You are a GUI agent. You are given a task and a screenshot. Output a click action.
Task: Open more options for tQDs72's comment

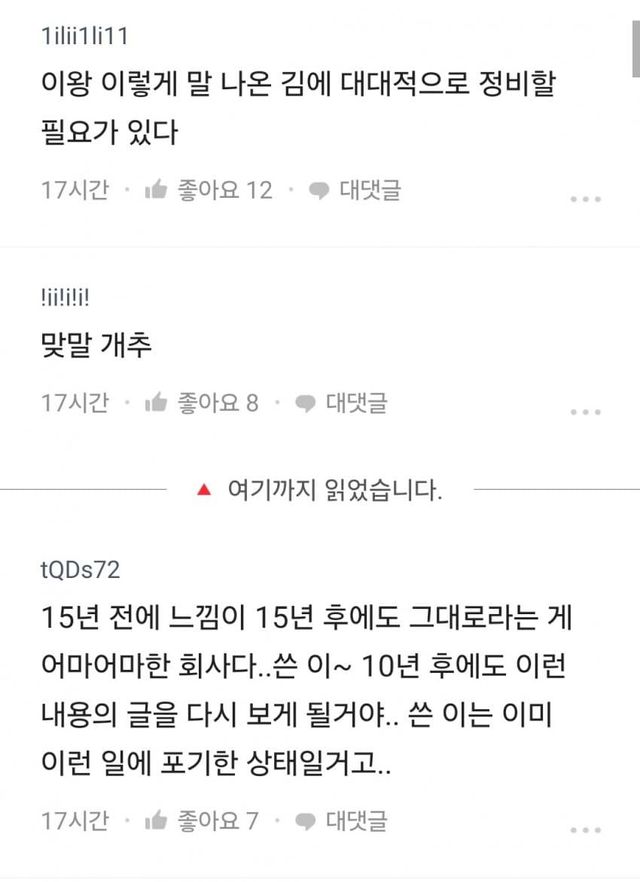[x=585, y=830]
